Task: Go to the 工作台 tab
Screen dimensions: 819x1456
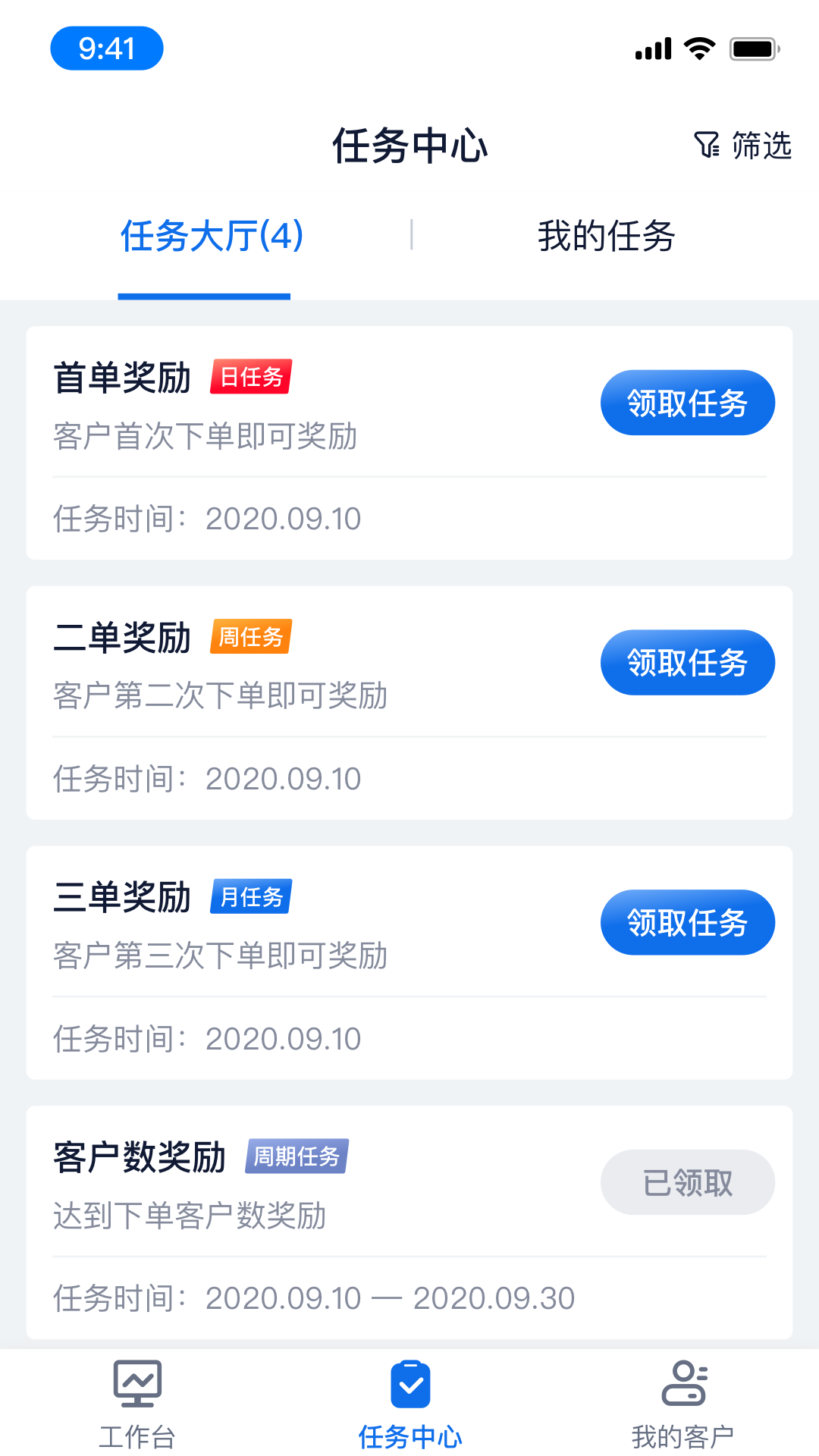Action: click(137, 1404)
